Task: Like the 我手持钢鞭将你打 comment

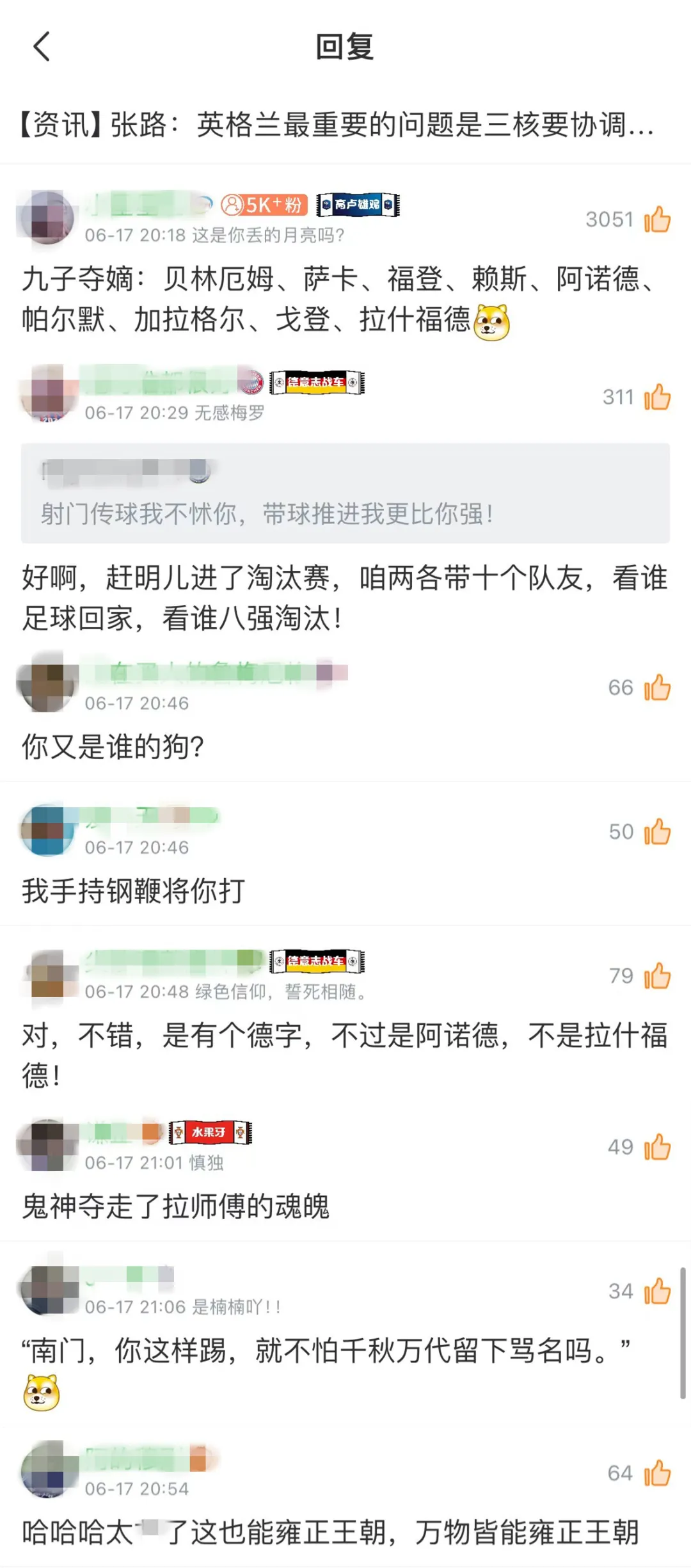Action: click(657, 832)
